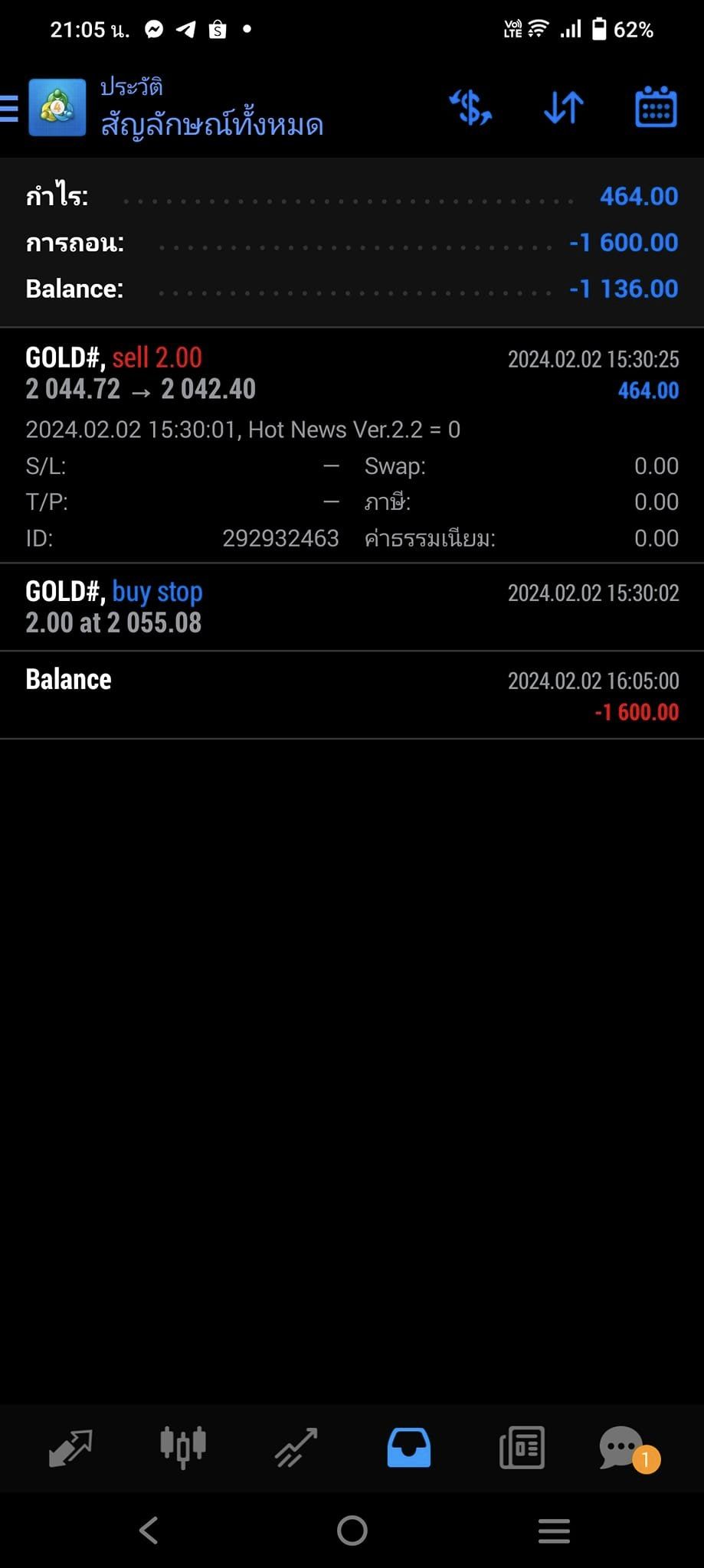Switch to the Trade tab
Screen dimensions: 704x1568
(x=296, y=1448)
